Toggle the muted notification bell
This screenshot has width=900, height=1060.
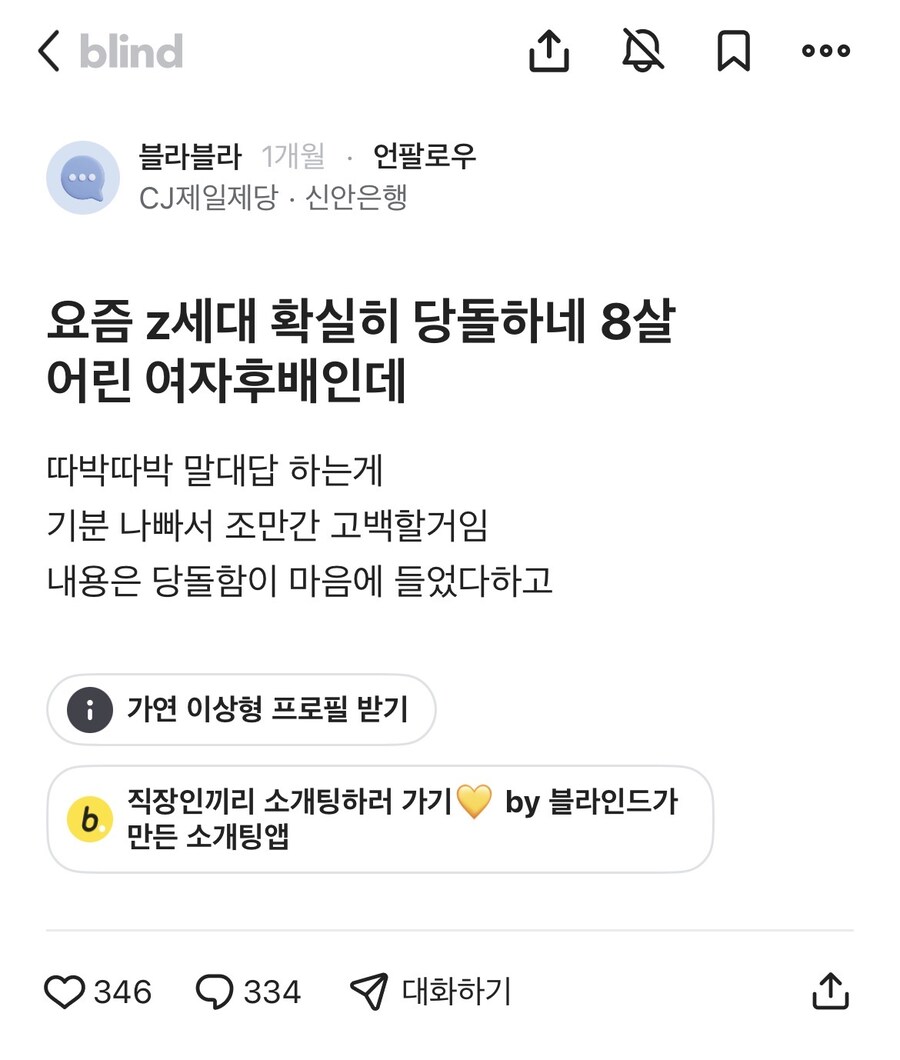click(x=641, y=51)
